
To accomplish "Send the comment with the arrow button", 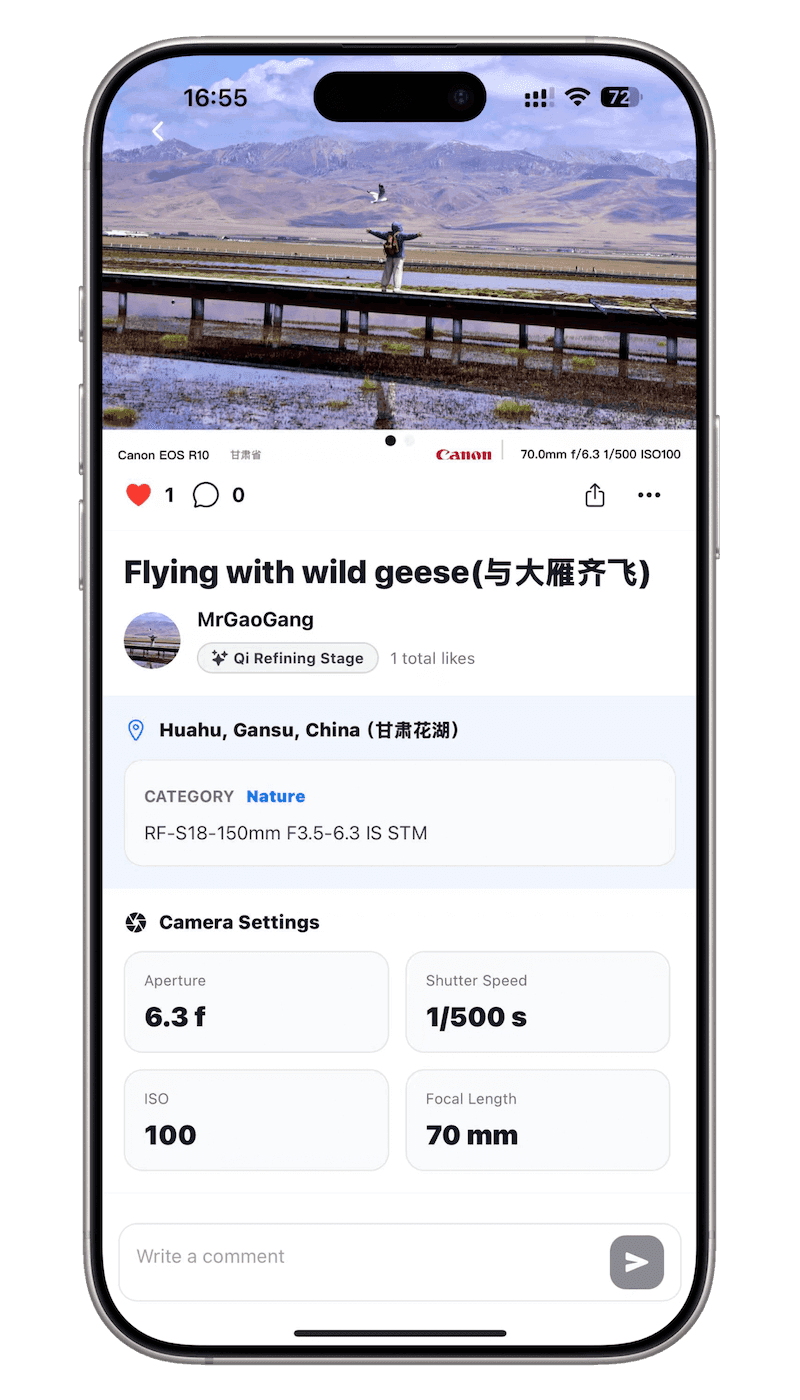I will click(x=637, y=1262).
